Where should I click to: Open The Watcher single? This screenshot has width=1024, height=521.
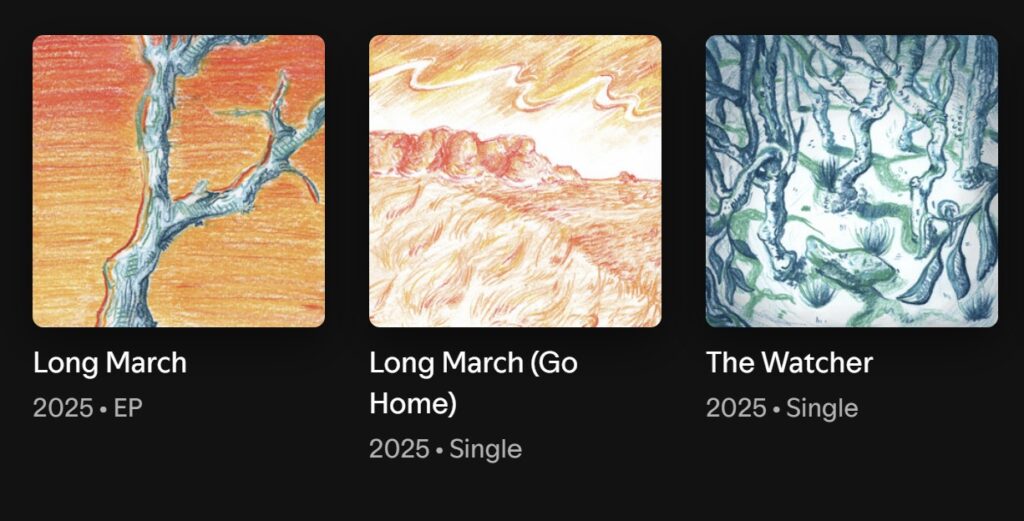click(x=851, y=181)
